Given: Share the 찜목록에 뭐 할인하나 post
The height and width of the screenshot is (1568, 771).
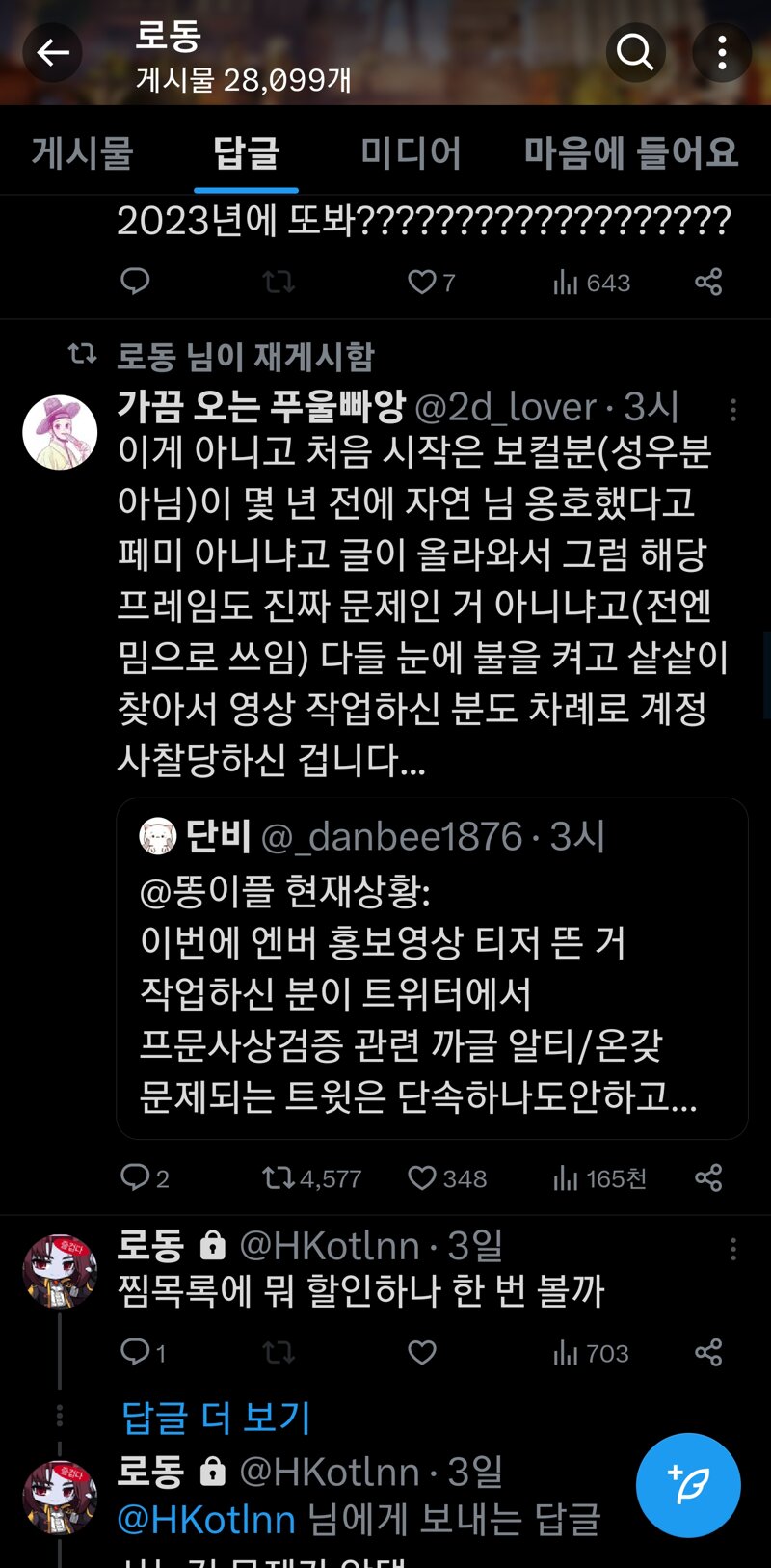Looking at the screenshot, I should [x=708, y=1353].
